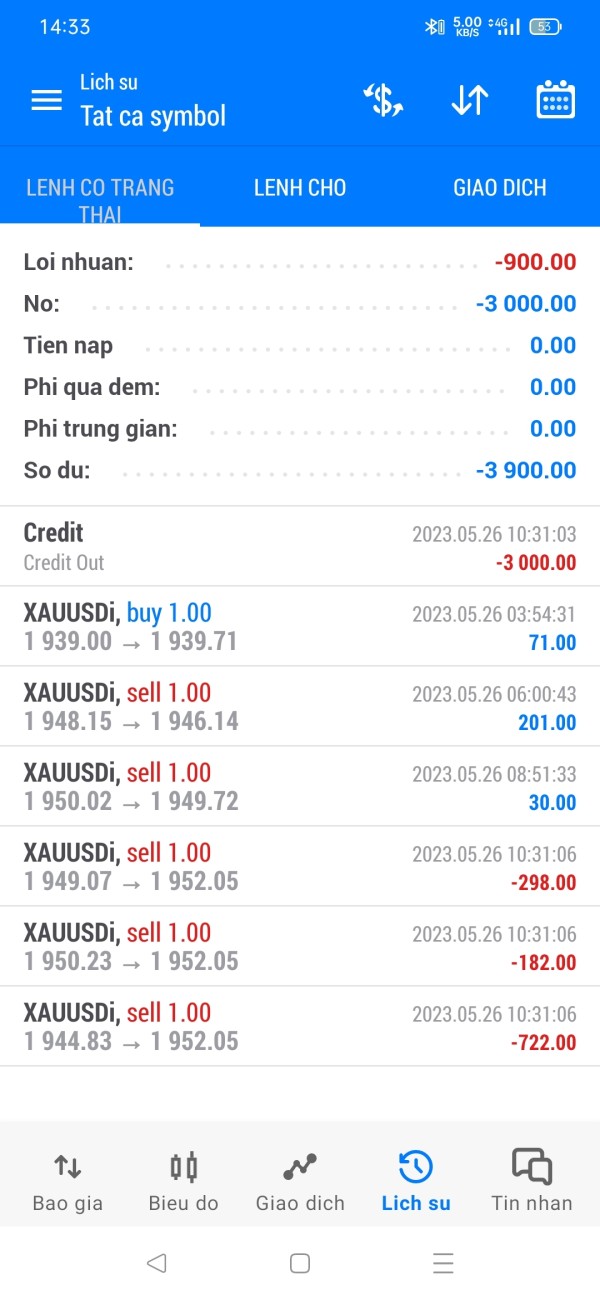Viewport: 600px width, 1300px height.
Task: Switch to the LENH CHO tab
Action: (300, 188)
